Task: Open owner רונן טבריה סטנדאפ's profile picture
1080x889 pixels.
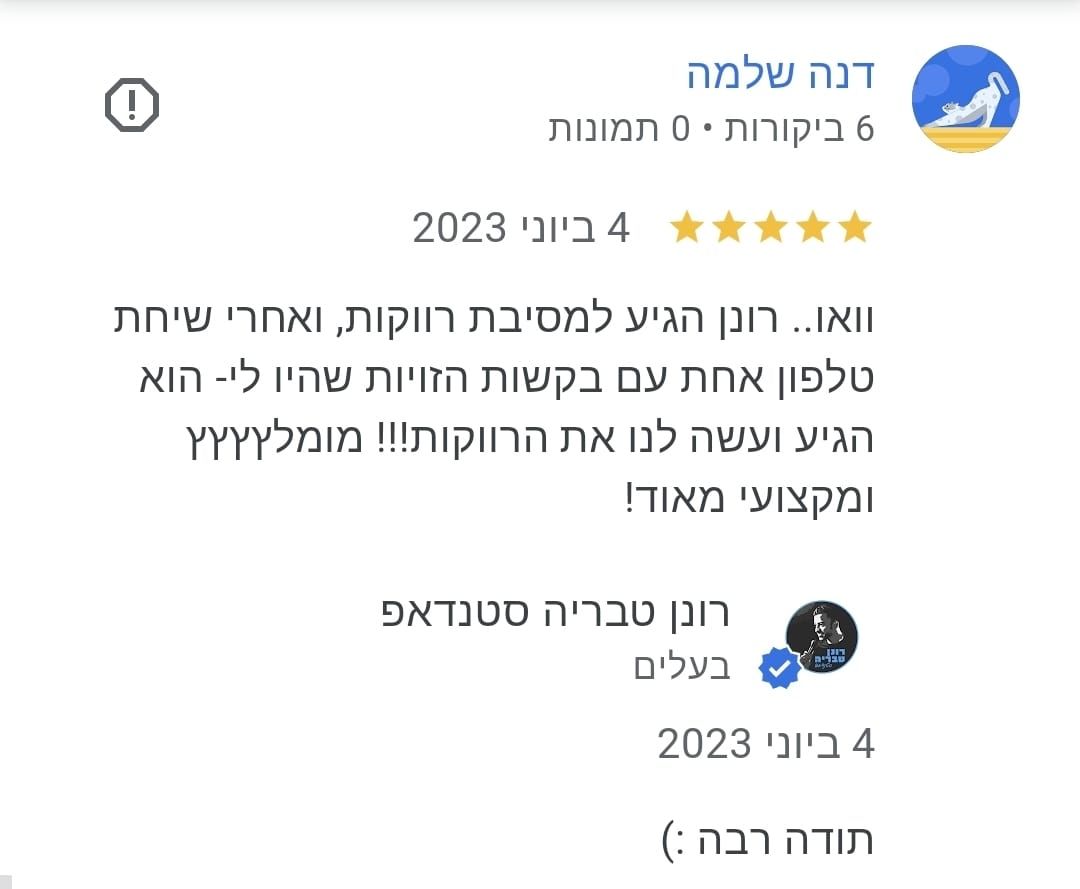Action: click(x=821, y=637)
